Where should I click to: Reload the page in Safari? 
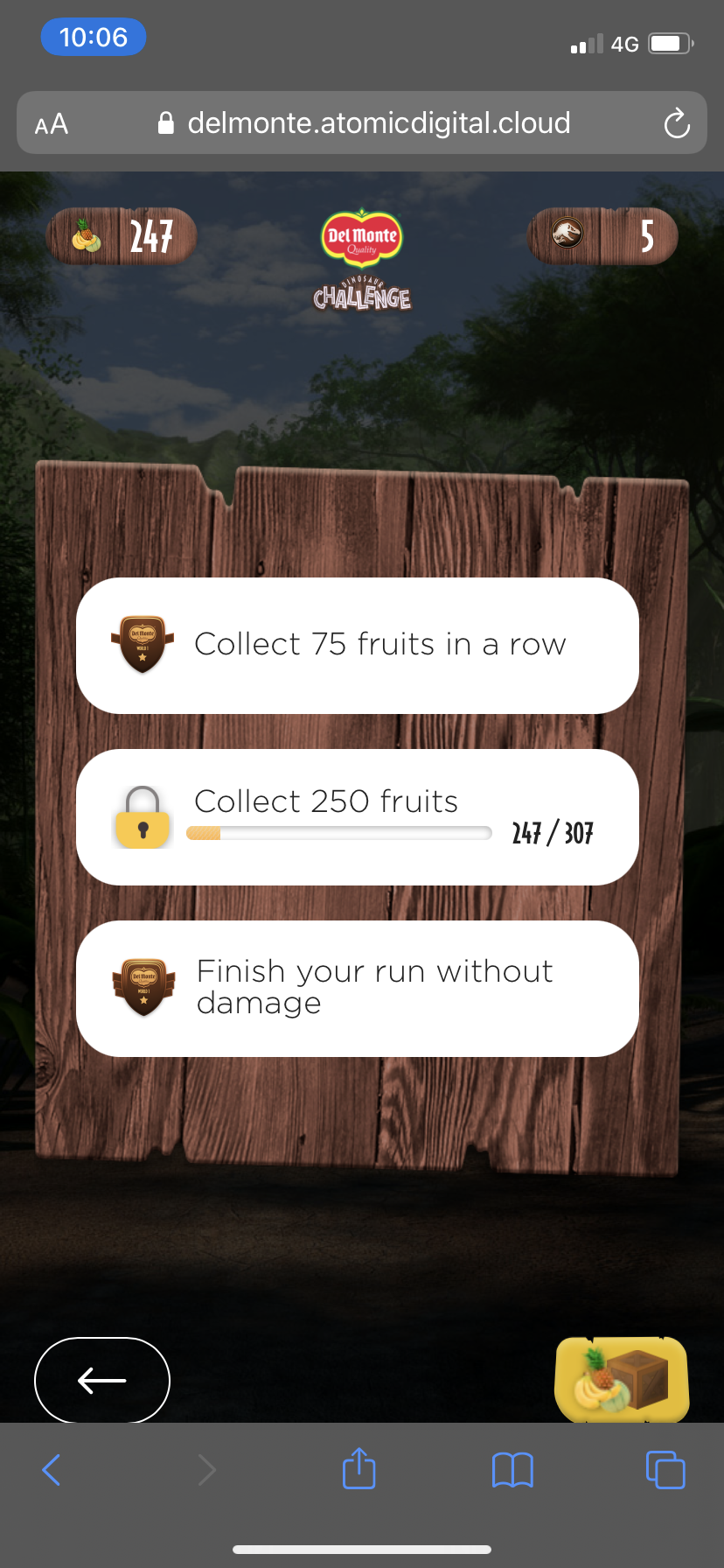pos(676,123)
